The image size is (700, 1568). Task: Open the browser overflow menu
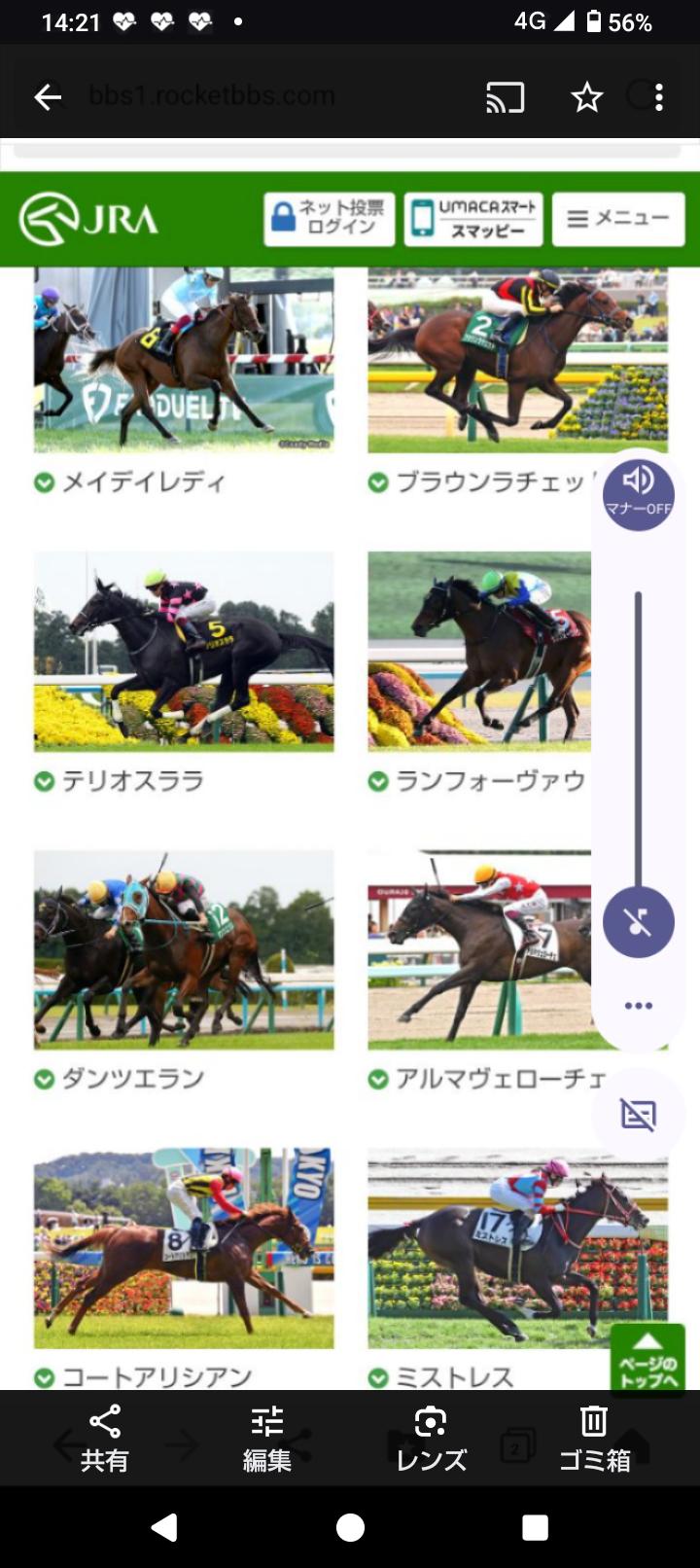pyautogui.click(x=659, y=97)
